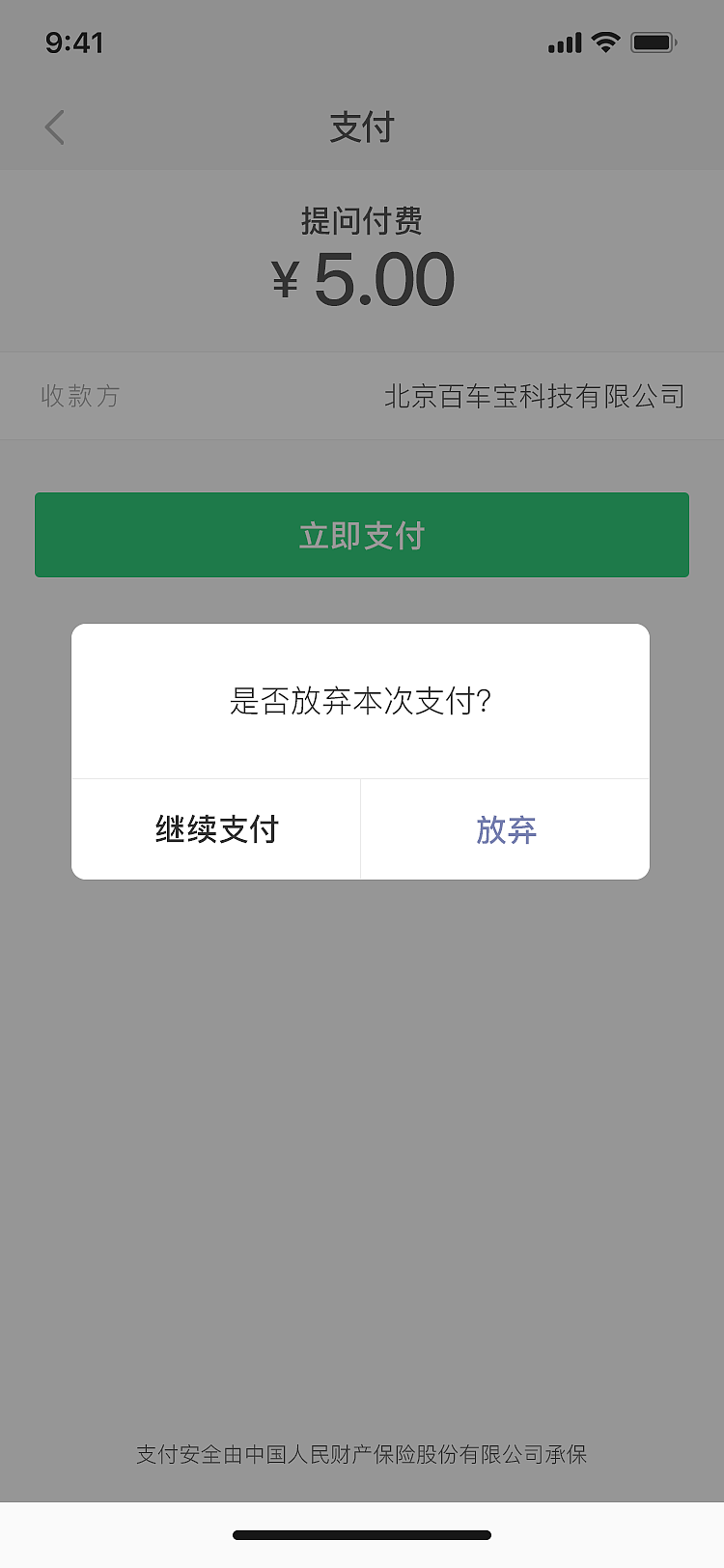
Task: Click the 提问付费 title text
Action: click(x=362, y=220)
